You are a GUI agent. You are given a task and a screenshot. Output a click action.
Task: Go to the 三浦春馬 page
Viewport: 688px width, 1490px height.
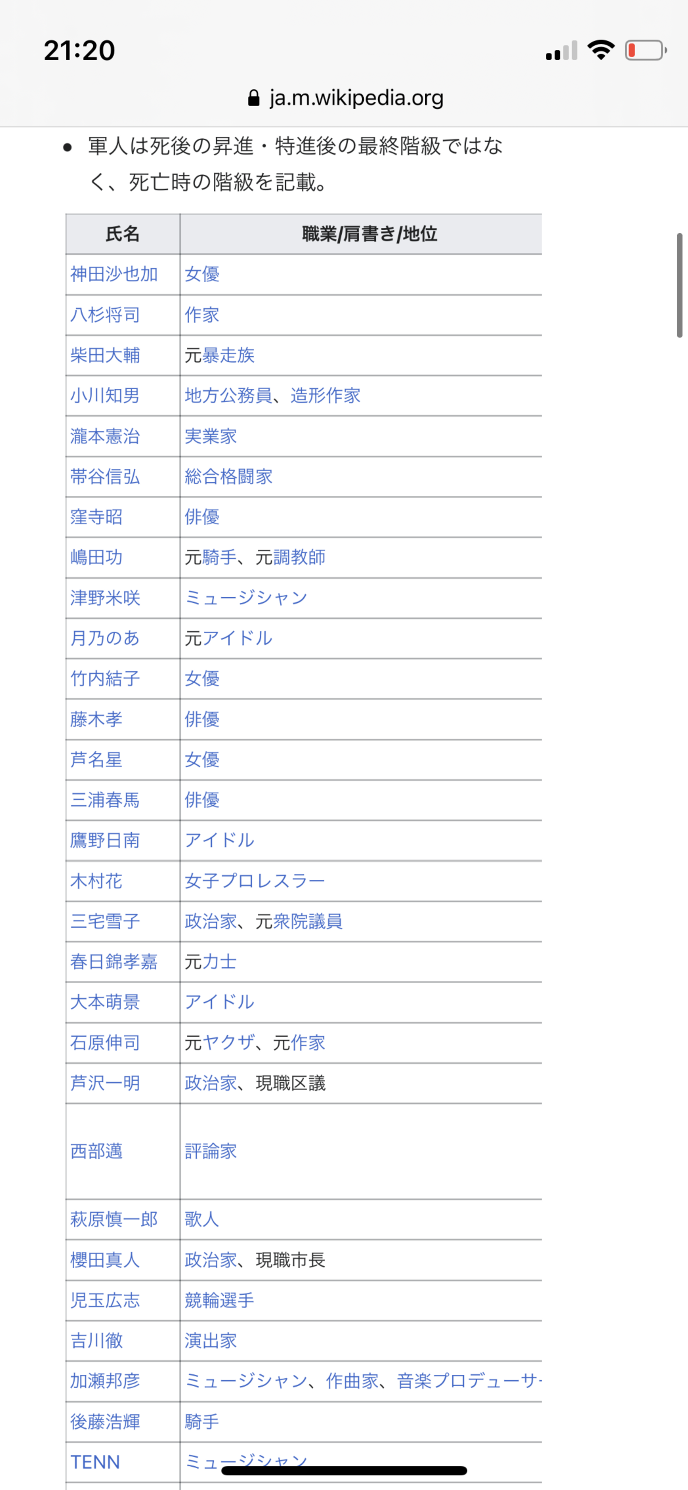point(105,800)
